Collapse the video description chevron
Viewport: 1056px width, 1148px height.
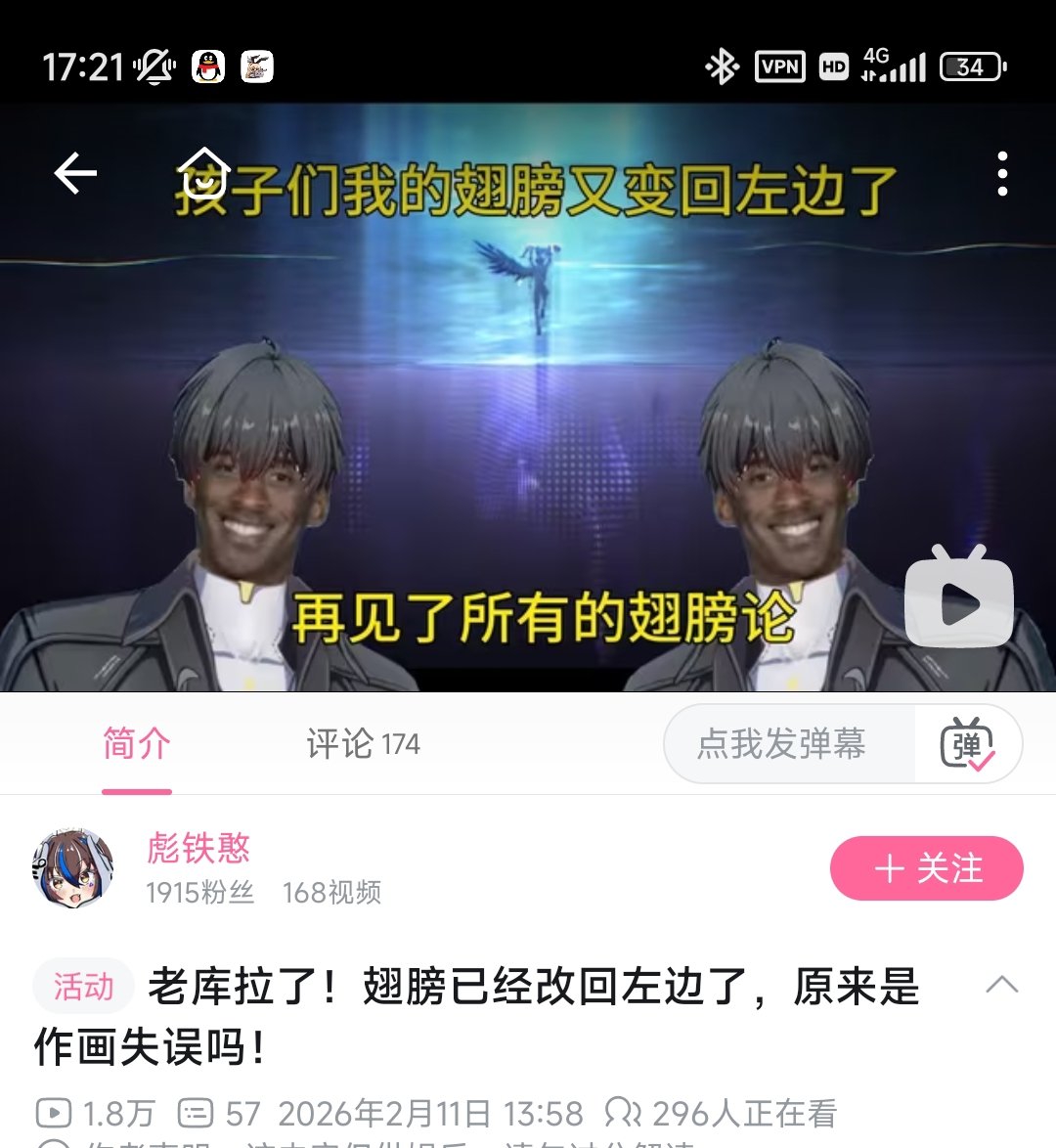1002,985
